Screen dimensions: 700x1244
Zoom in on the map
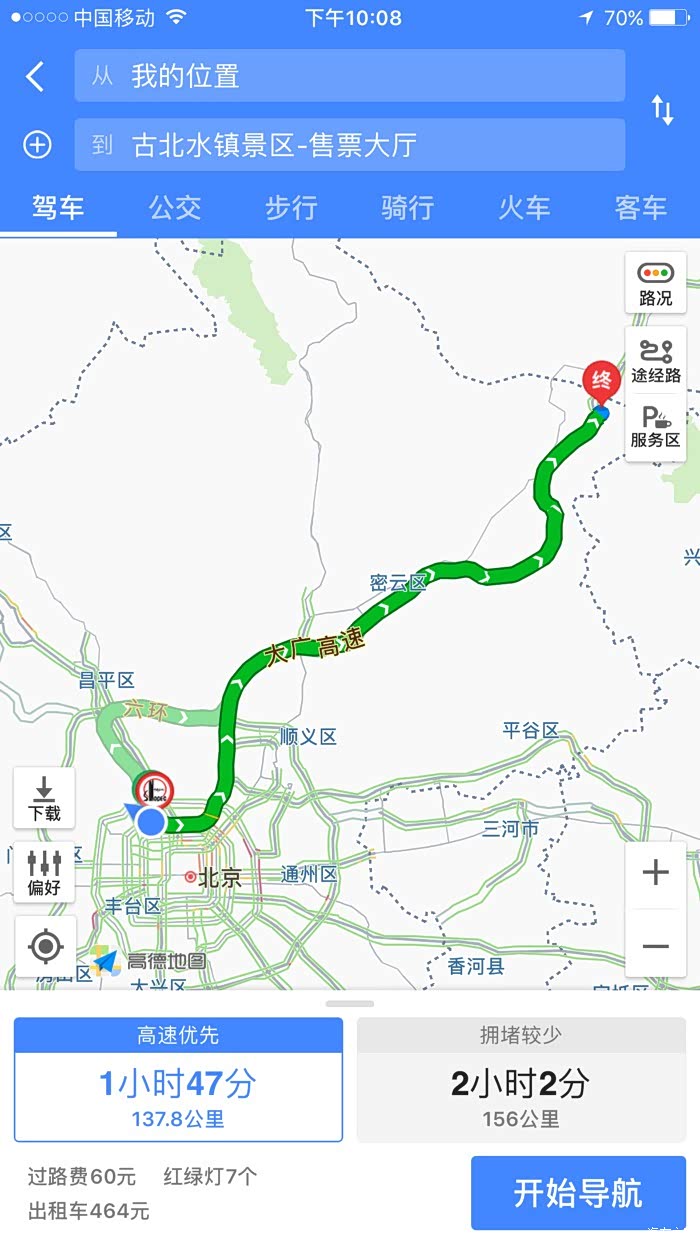[x=656, y=873]
